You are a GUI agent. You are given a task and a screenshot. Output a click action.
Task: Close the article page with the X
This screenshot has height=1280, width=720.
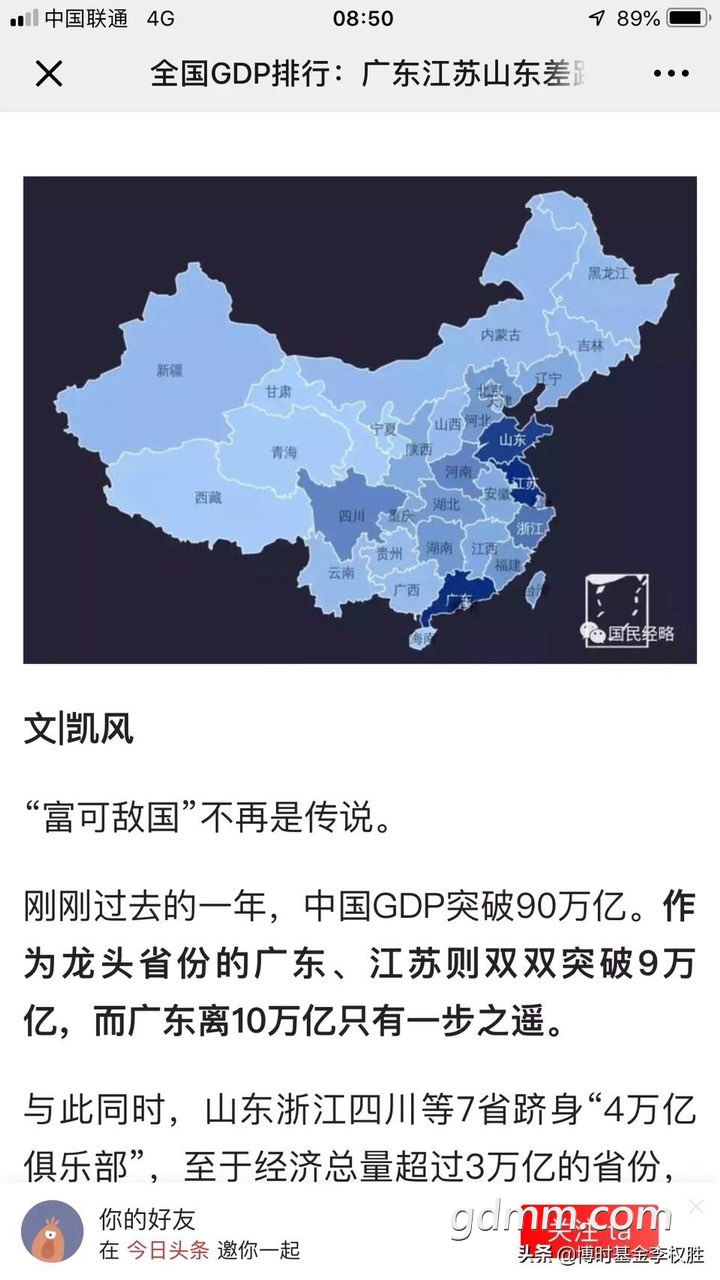click(x=48, y=74)
